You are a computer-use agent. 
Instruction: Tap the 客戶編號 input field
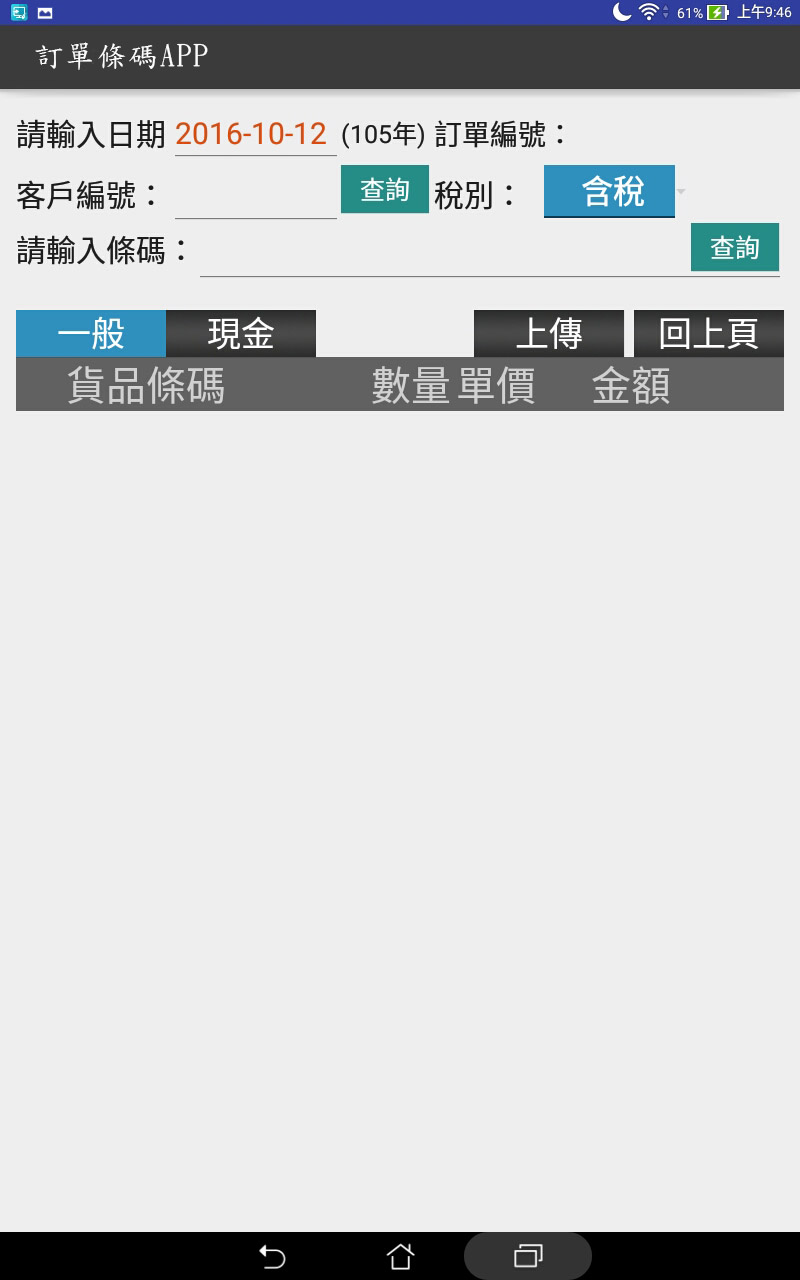coord(255,196)
